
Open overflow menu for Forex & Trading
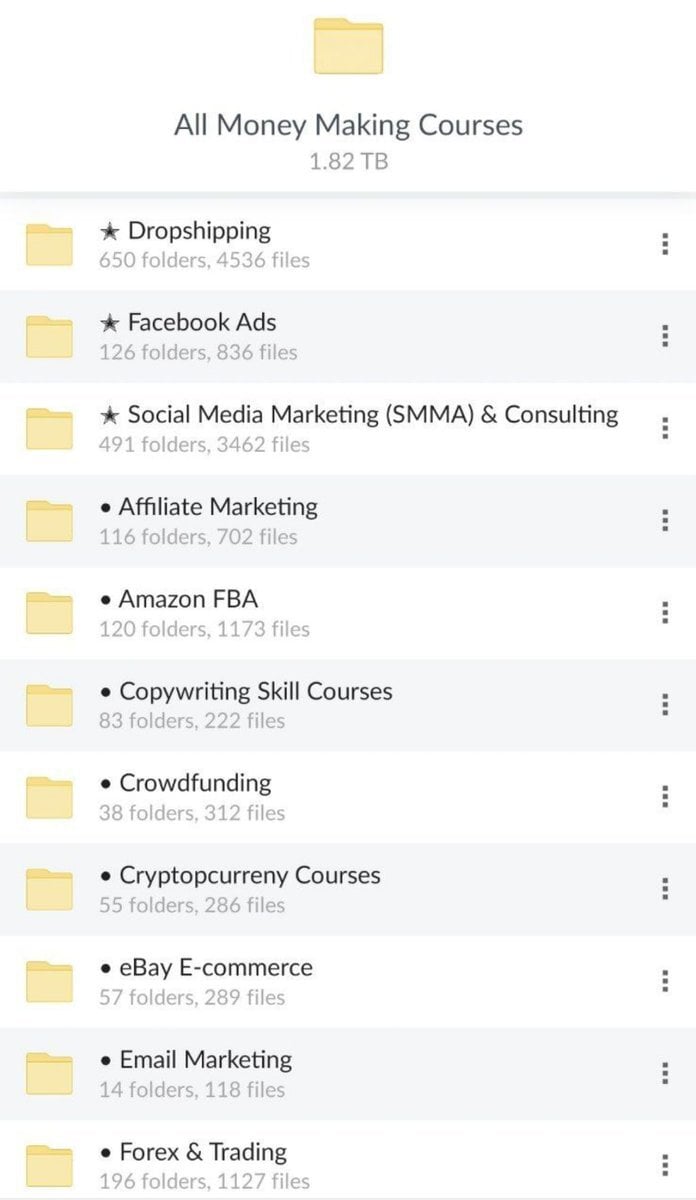tap(665, 1165)
